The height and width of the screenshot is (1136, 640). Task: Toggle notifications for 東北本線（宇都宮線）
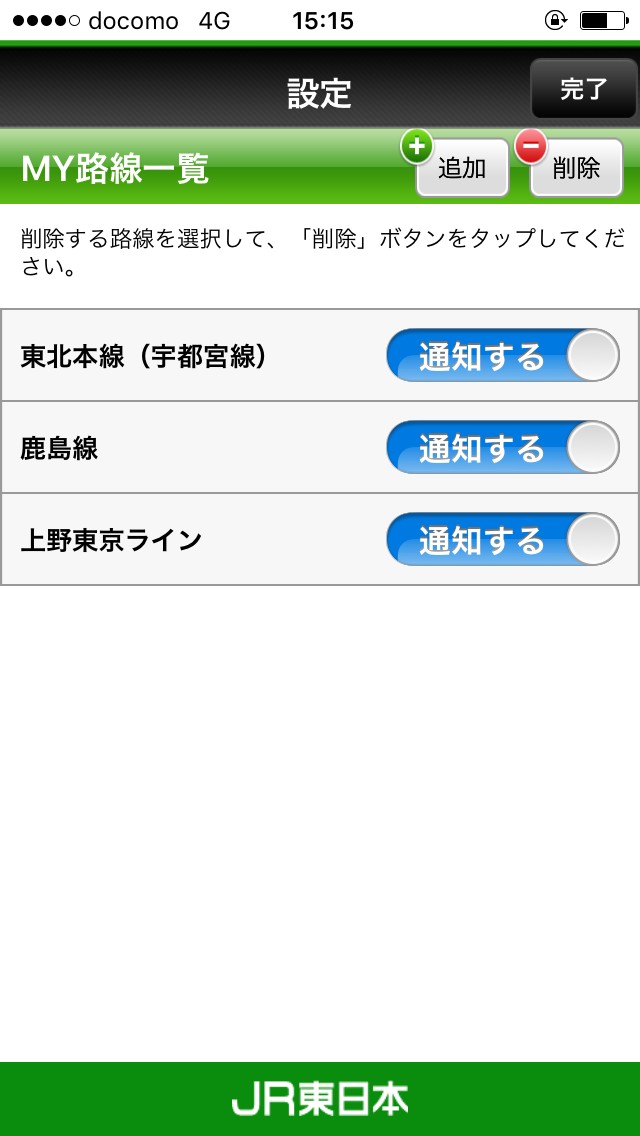tap(502, 356)
